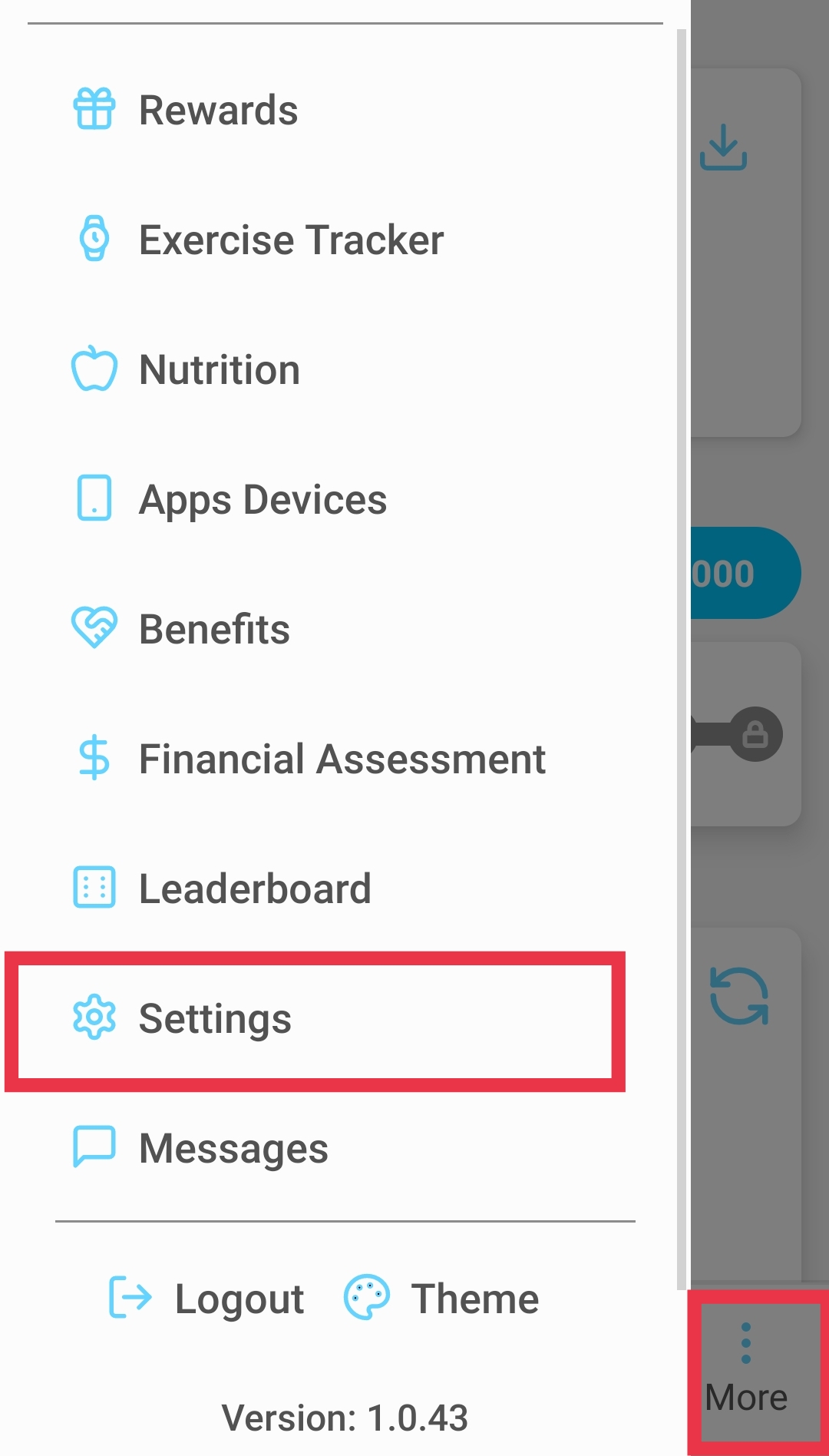Tap Logout to sign out
Image resolution: width=829 pixels, height=1456 pixels.
click(207, 1299)
